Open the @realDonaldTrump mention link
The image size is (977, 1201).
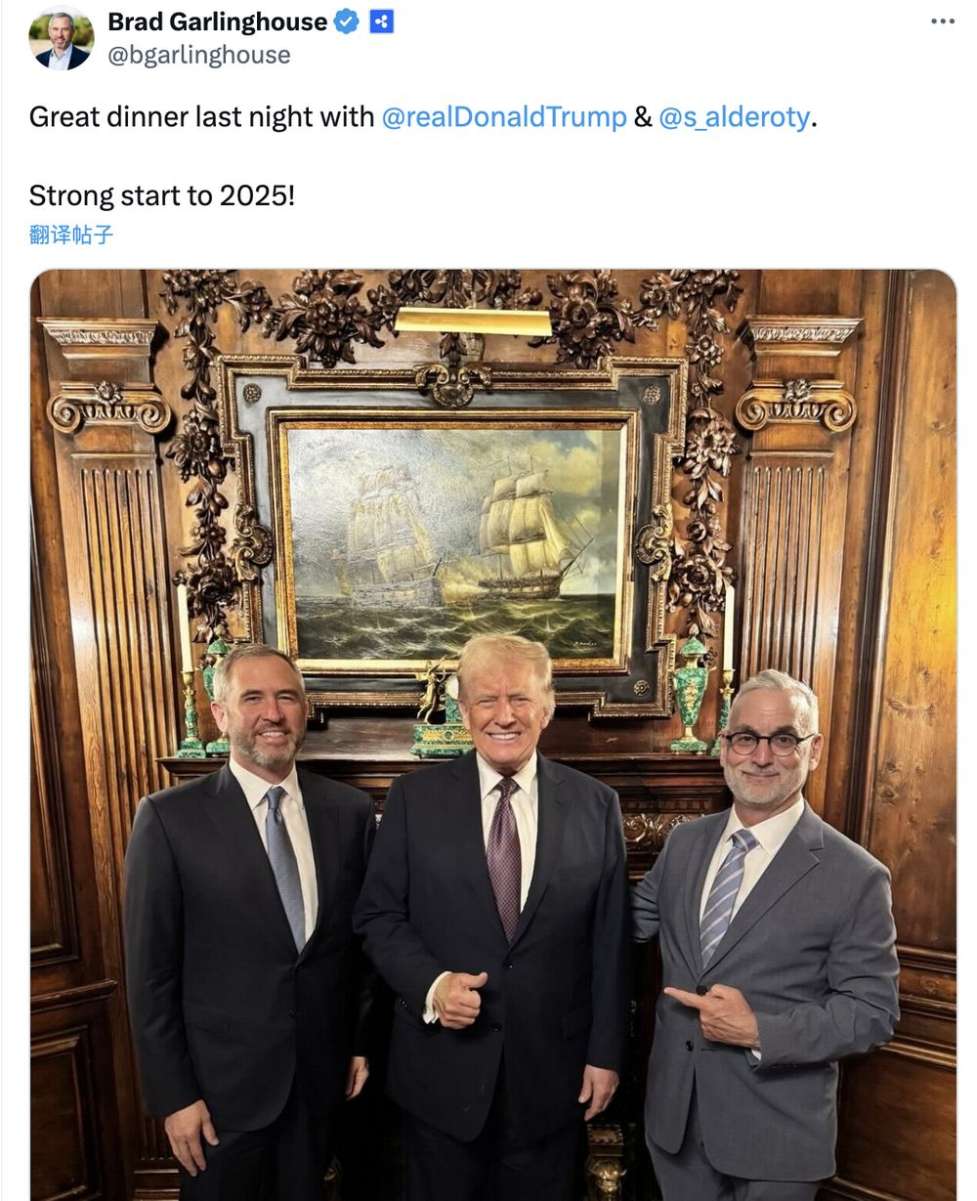504,117
